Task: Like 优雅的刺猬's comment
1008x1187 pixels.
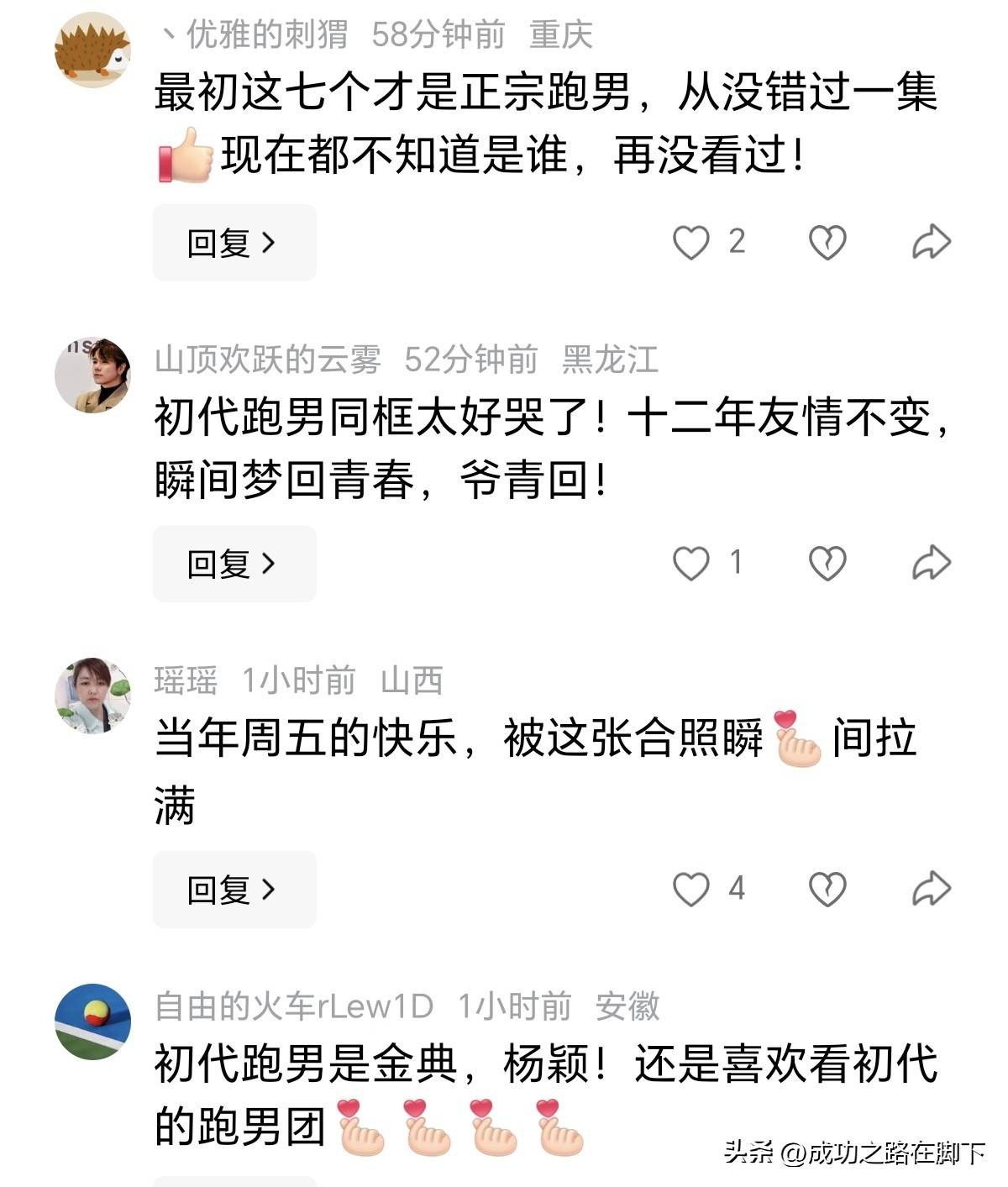Action: (x=691, y=243)
